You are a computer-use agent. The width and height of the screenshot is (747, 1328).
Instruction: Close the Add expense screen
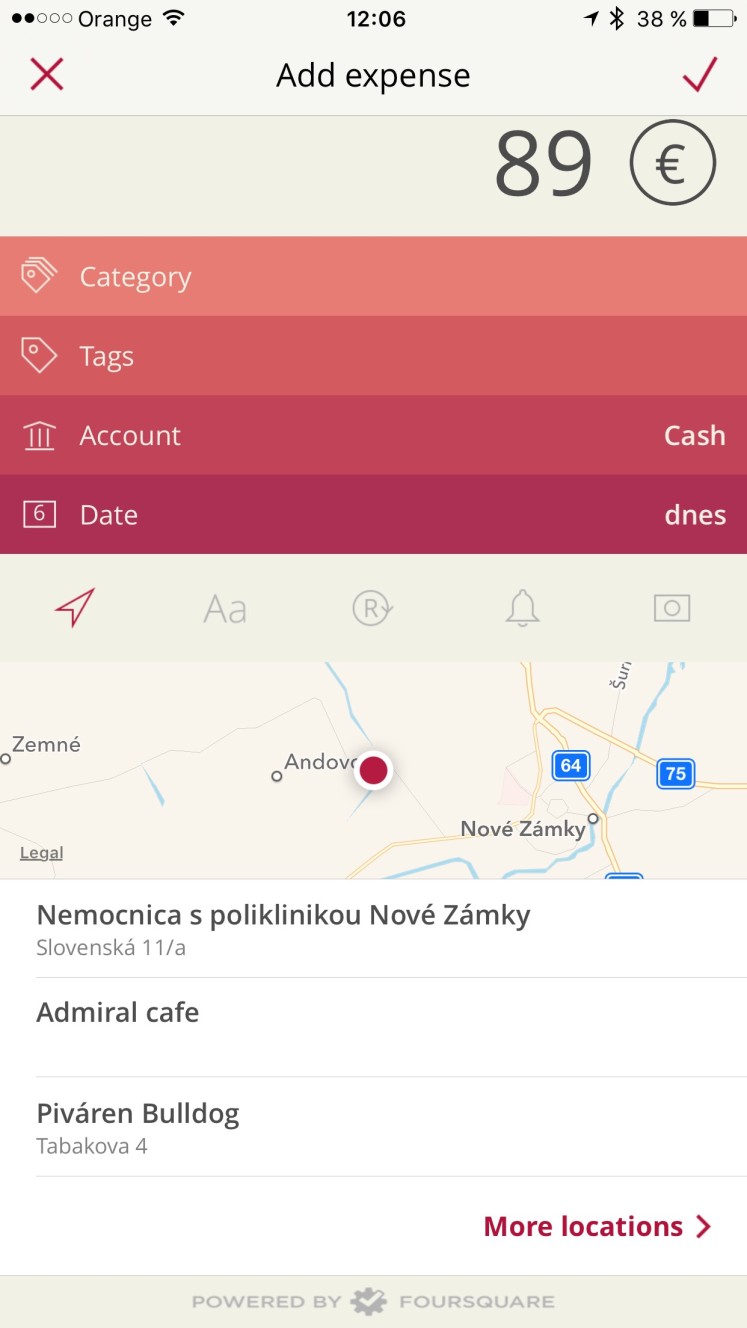(x=47, y=75)
